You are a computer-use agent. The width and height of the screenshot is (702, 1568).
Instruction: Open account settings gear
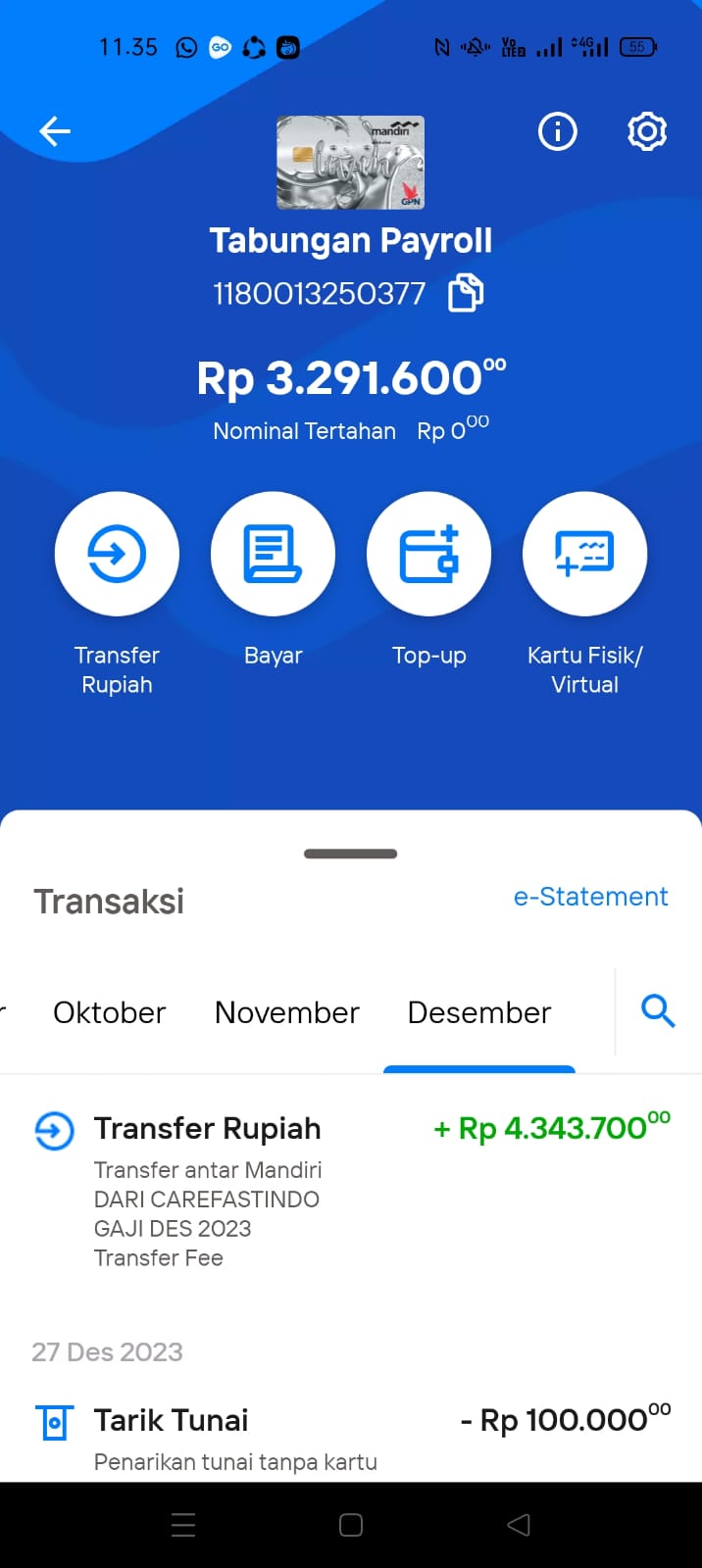[x=647, y=131]
